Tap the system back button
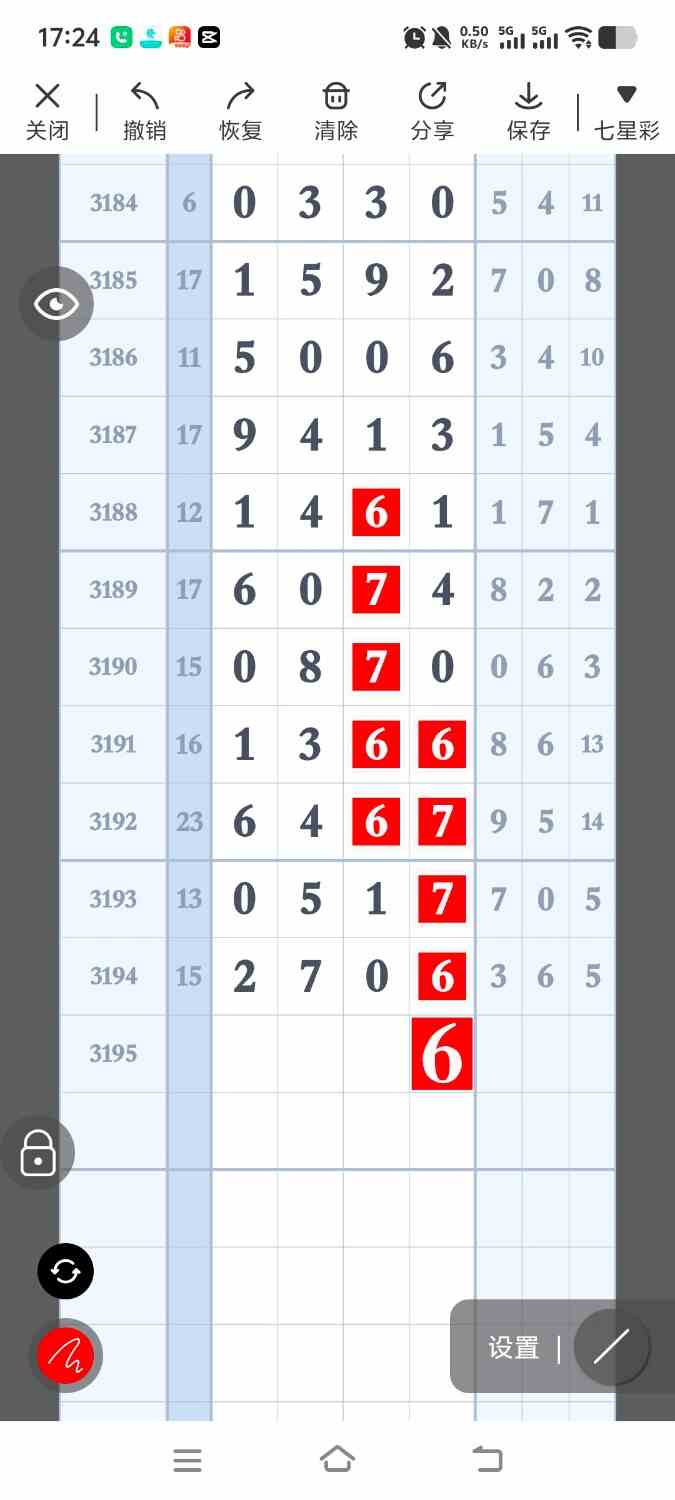This screenshot has width=675, height=1500. pos(487,1460)
